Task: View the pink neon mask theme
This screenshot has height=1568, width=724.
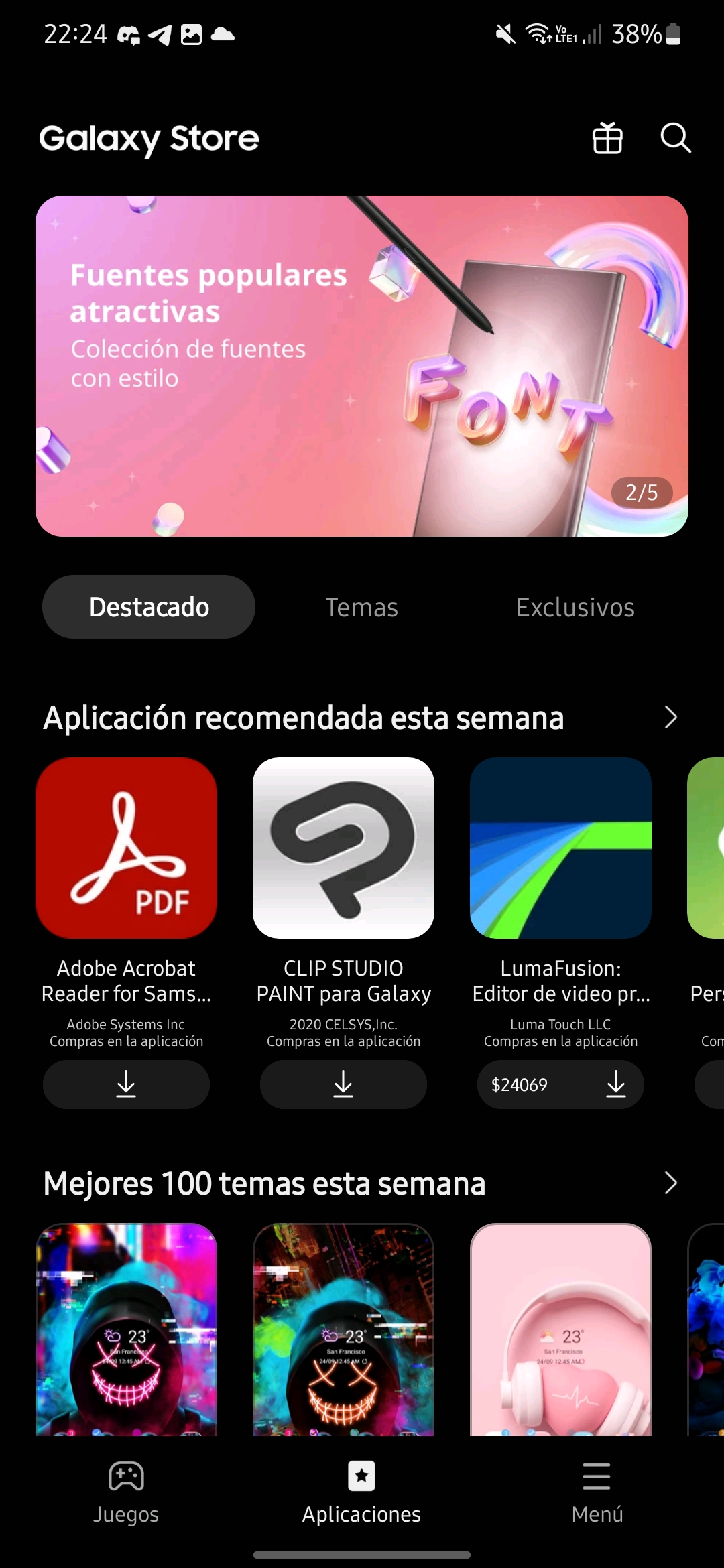Action: pyautogui.click(x=127, y=1329)
